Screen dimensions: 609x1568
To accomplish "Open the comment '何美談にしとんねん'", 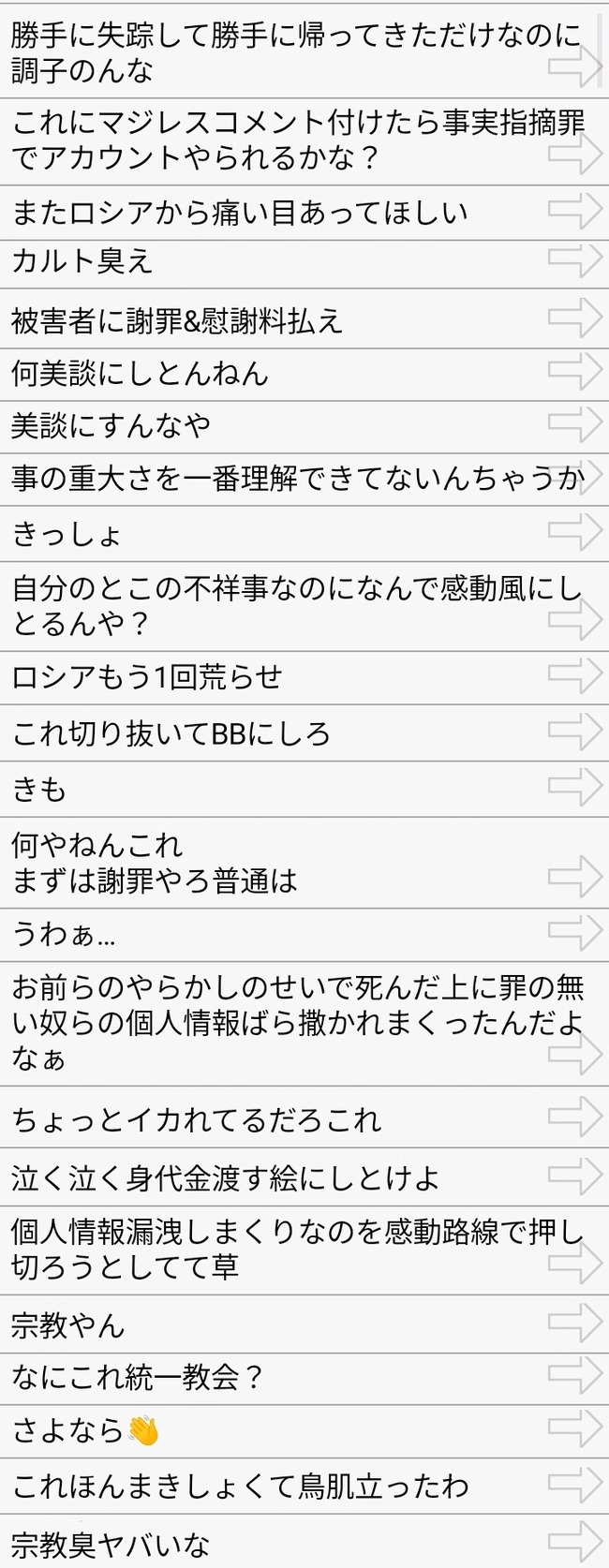I will [281, 374].
